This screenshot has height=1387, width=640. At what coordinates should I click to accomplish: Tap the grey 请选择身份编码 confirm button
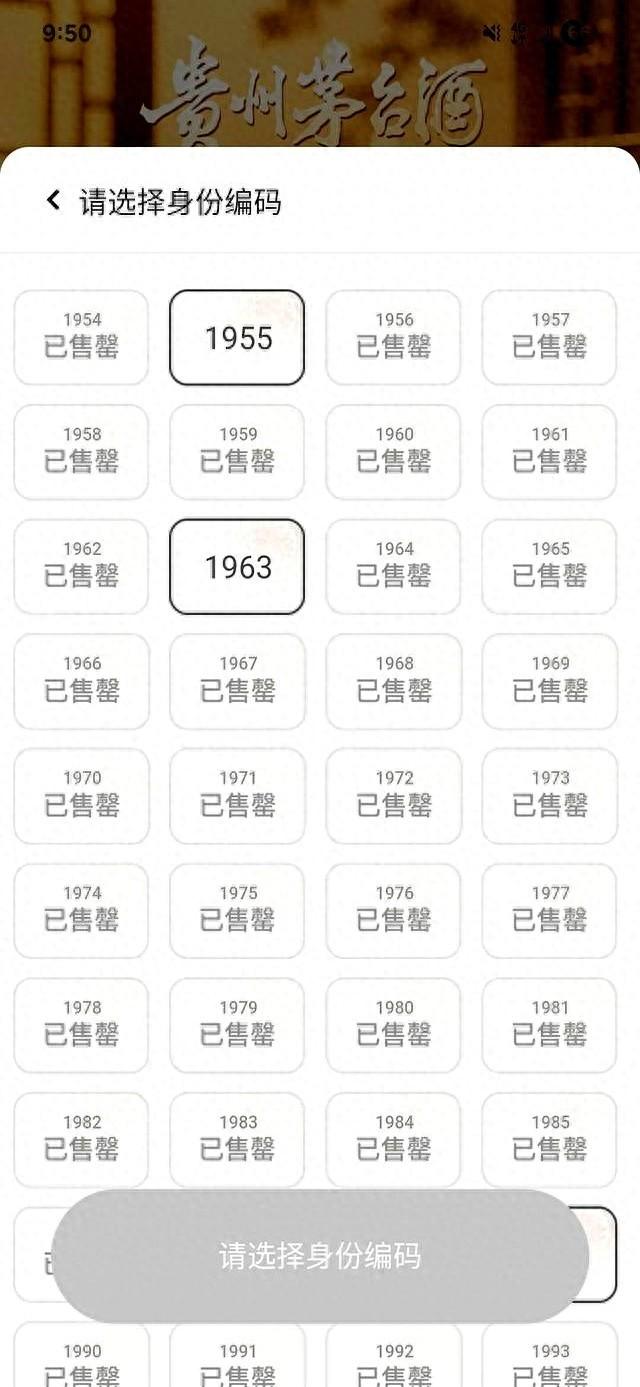coord(320,1256)
